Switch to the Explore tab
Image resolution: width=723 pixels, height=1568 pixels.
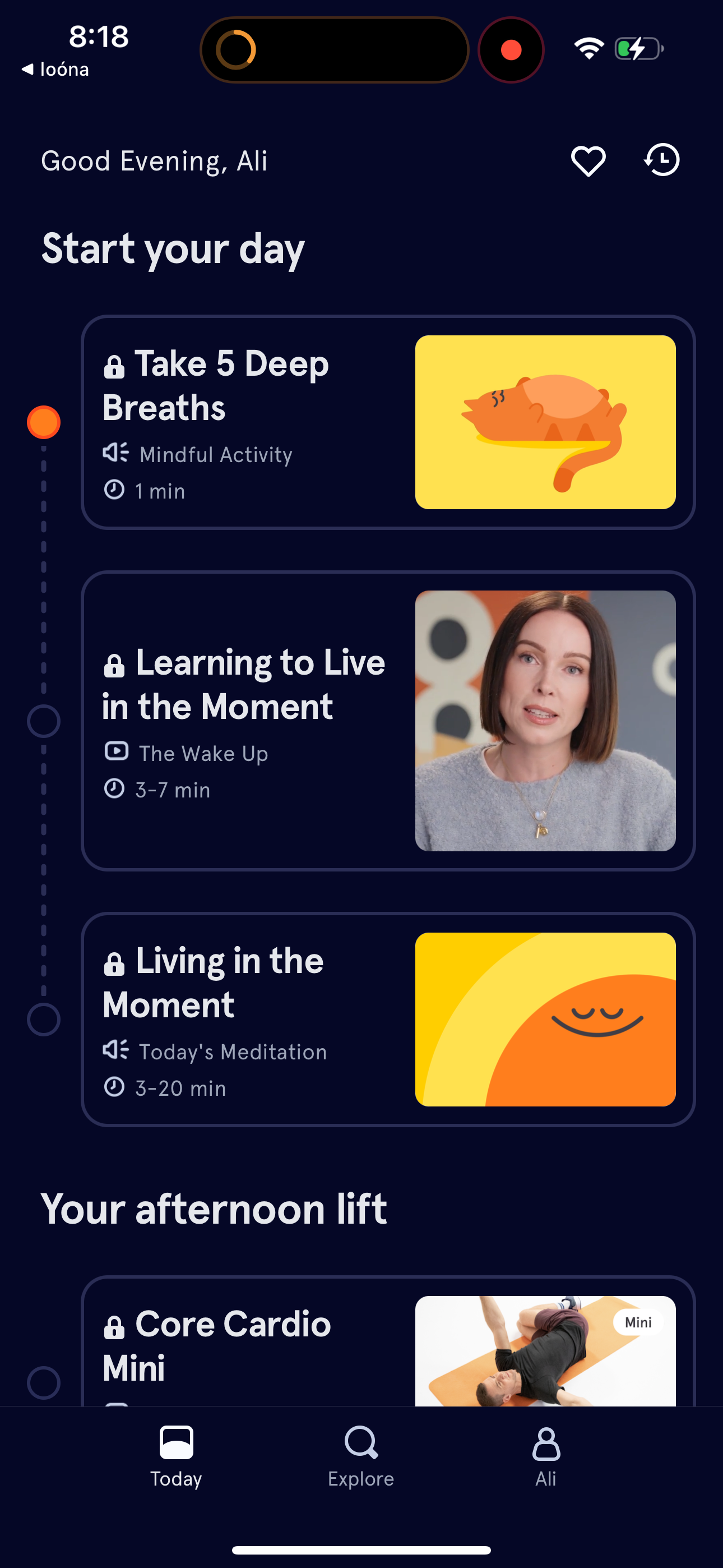click(361, 1460)
